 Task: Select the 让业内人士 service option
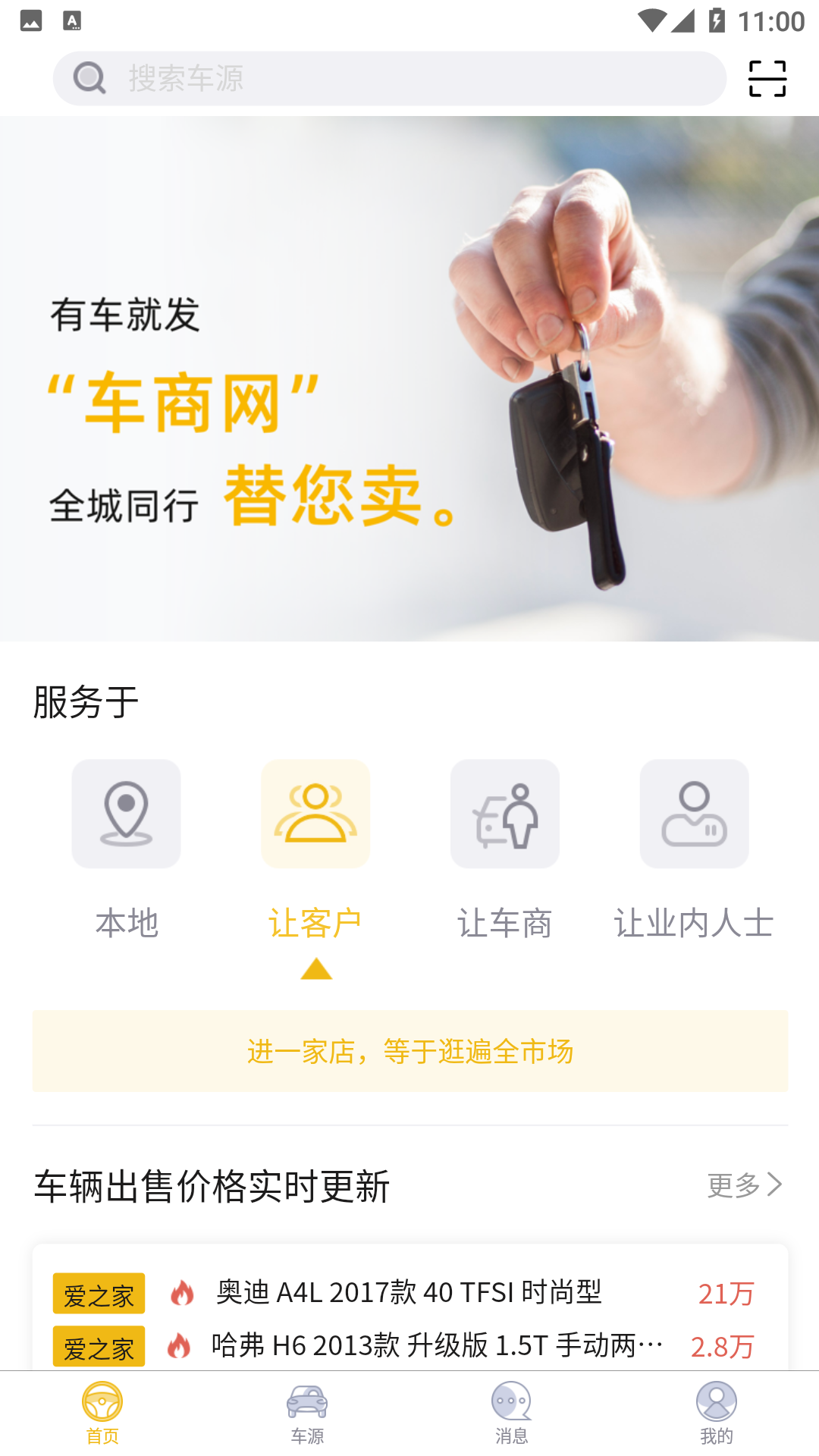tap(694, 849)
